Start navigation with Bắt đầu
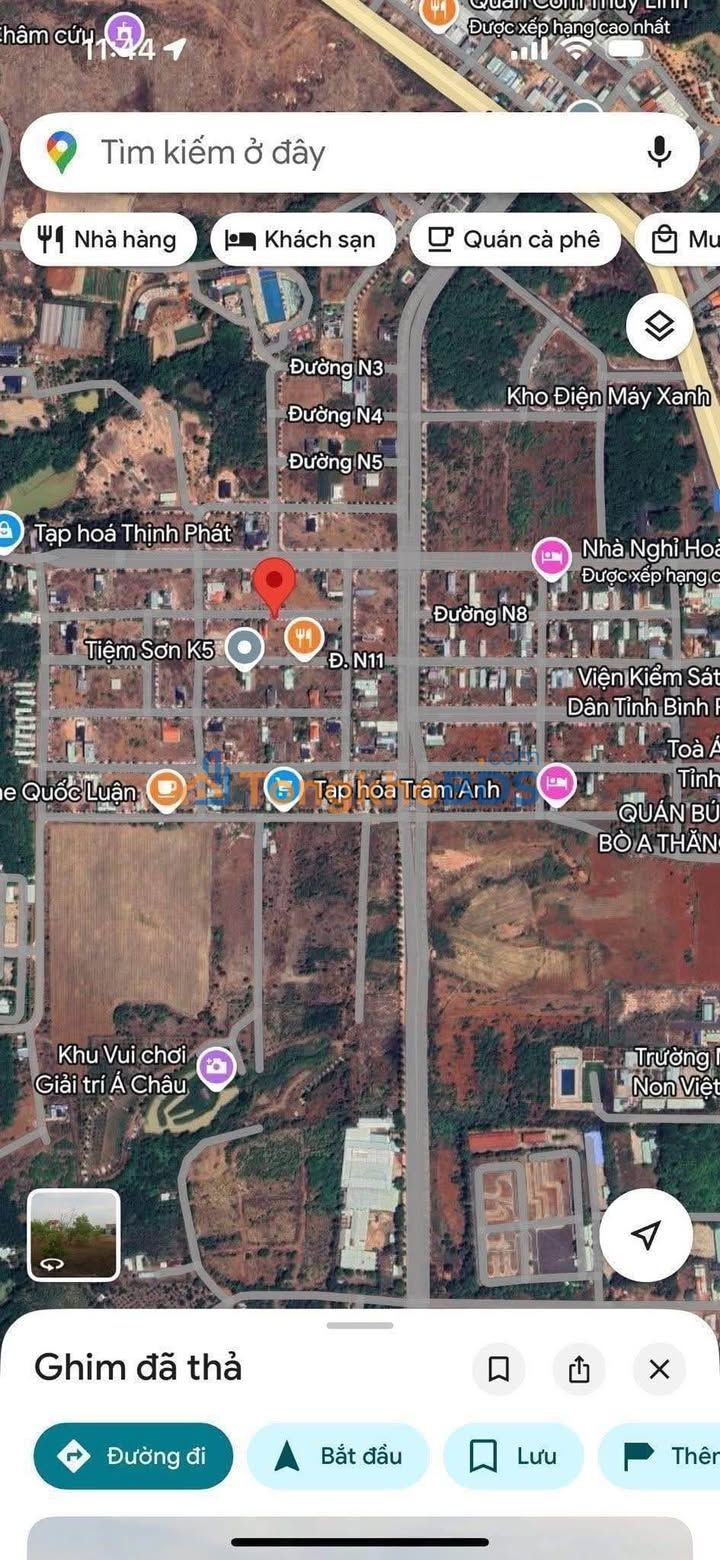Screen dimensions: 720x1560 click(338, 1456)
